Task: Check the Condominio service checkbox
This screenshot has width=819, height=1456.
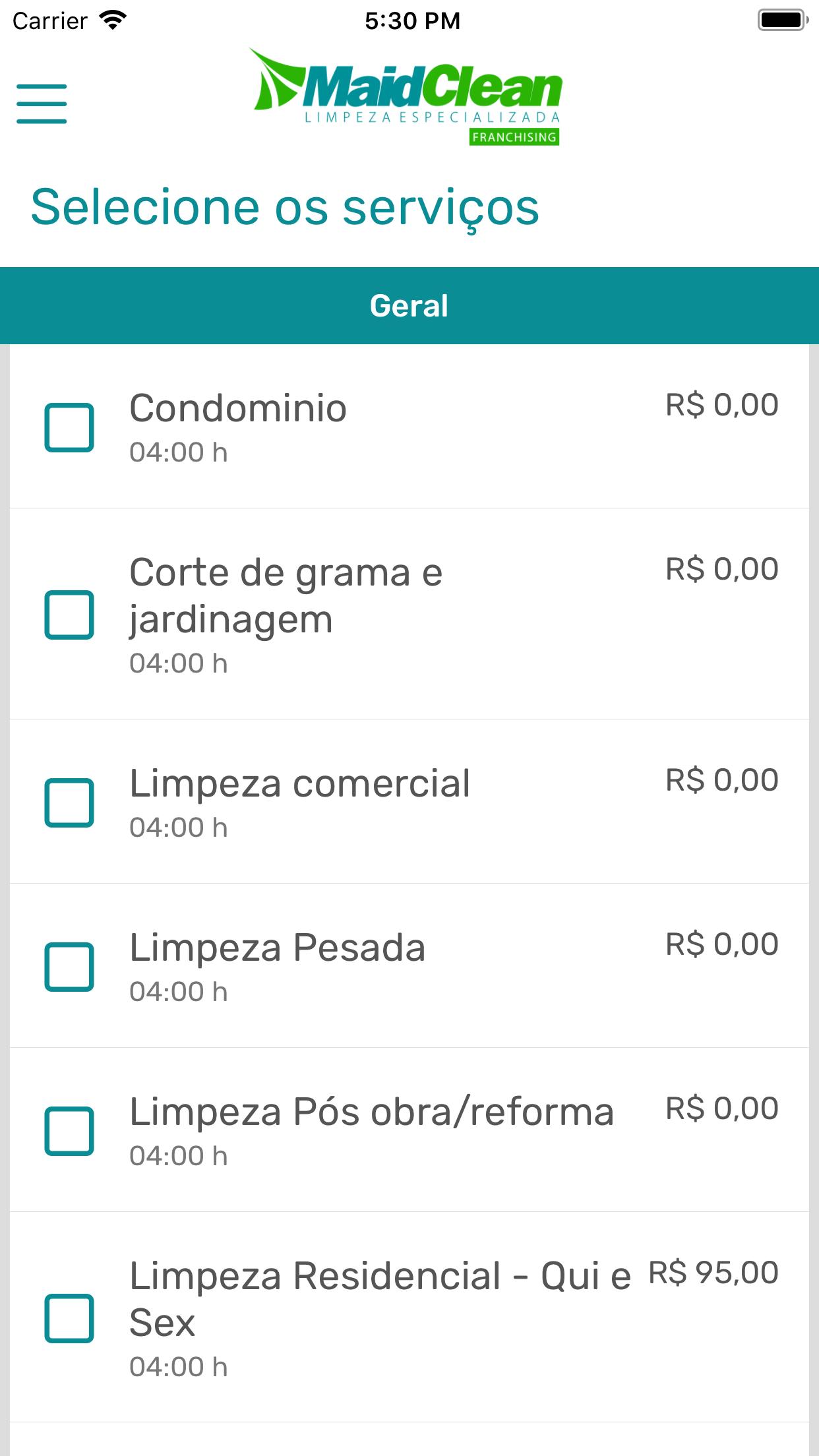Action: click(x=69, y=427)
